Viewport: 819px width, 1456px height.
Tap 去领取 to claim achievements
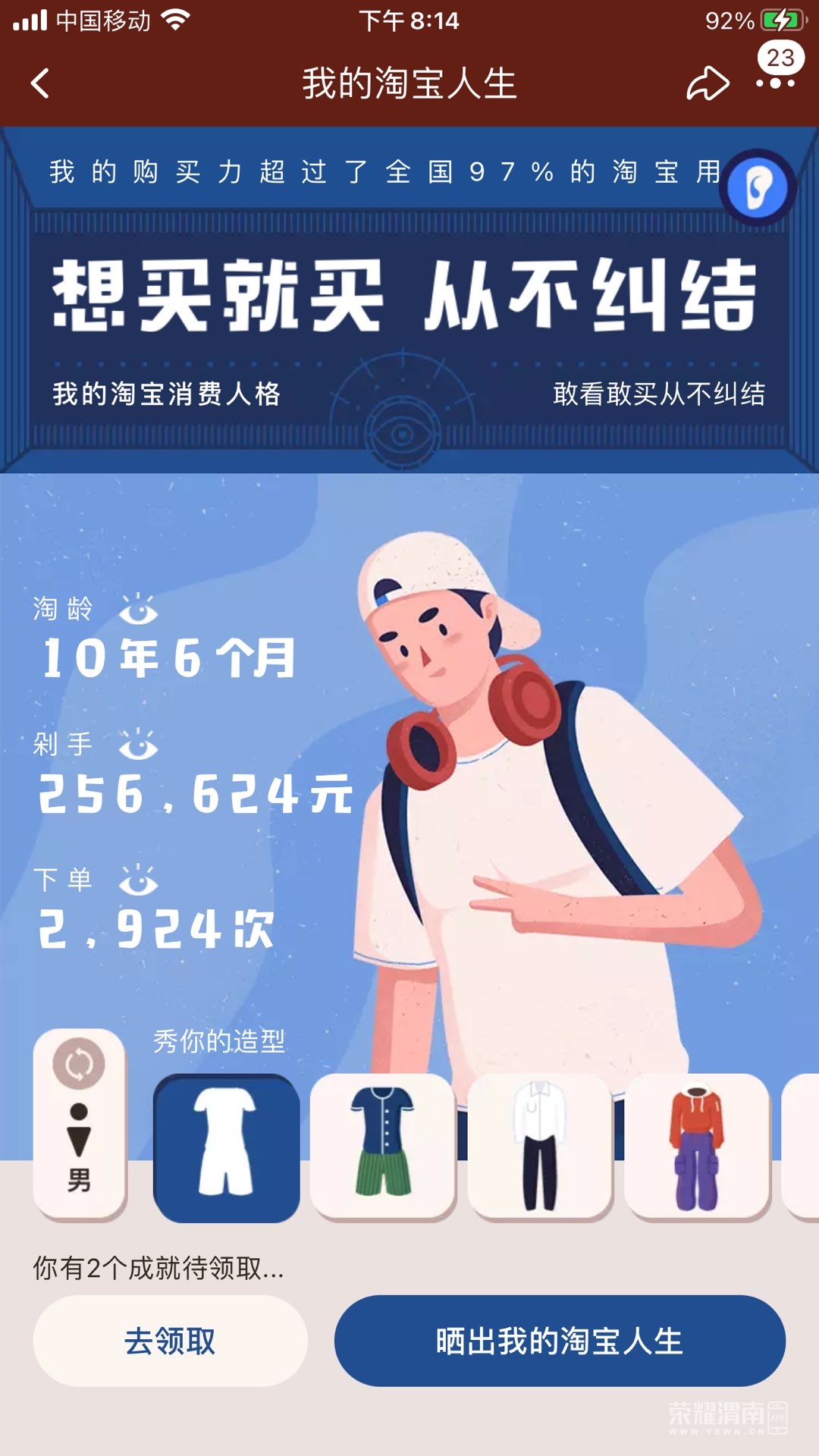pyautogui.click(x=170, y=1341)
